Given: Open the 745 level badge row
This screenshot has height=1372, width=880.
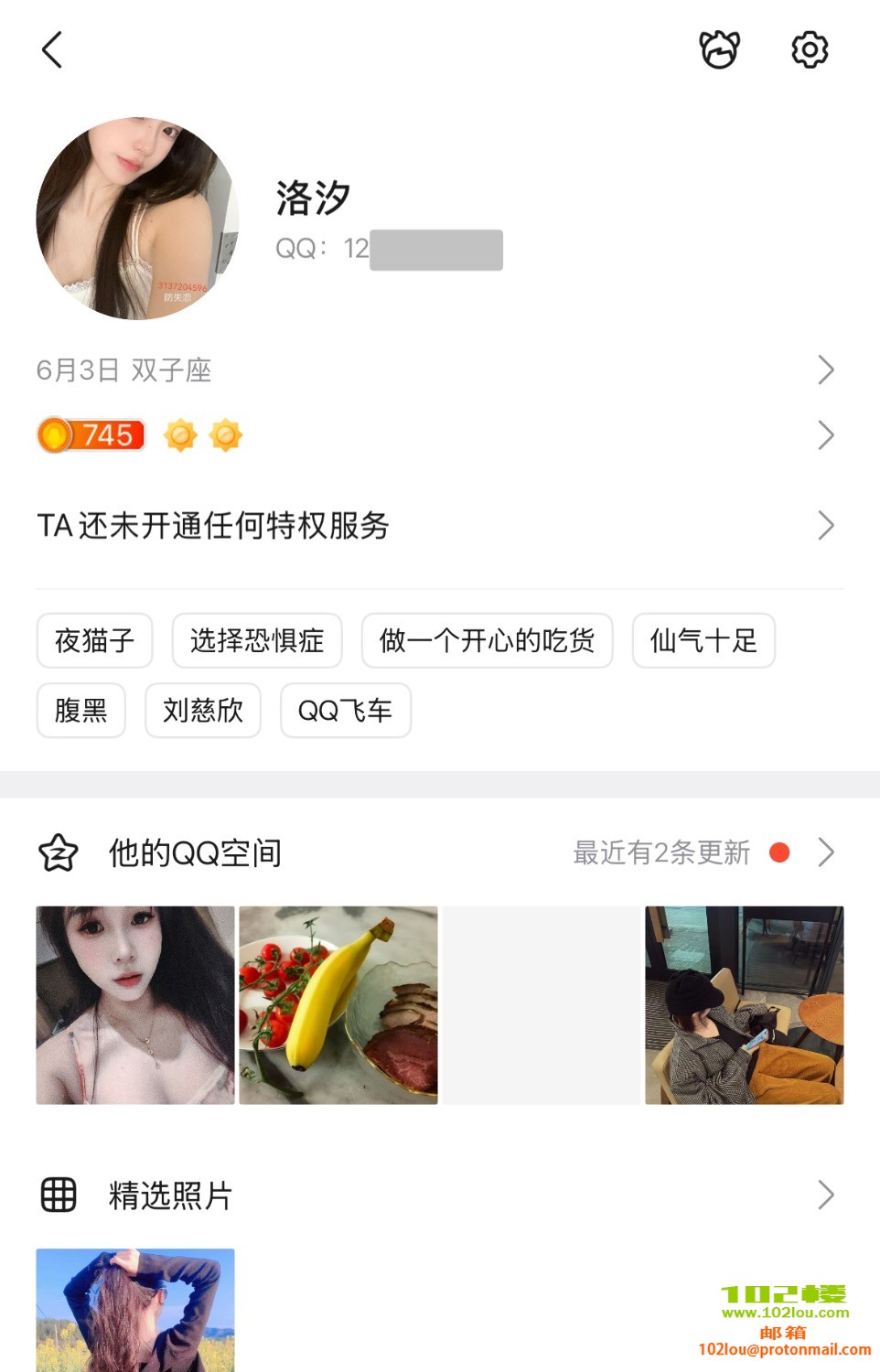Looking at the screenshot, I should 439,435.
